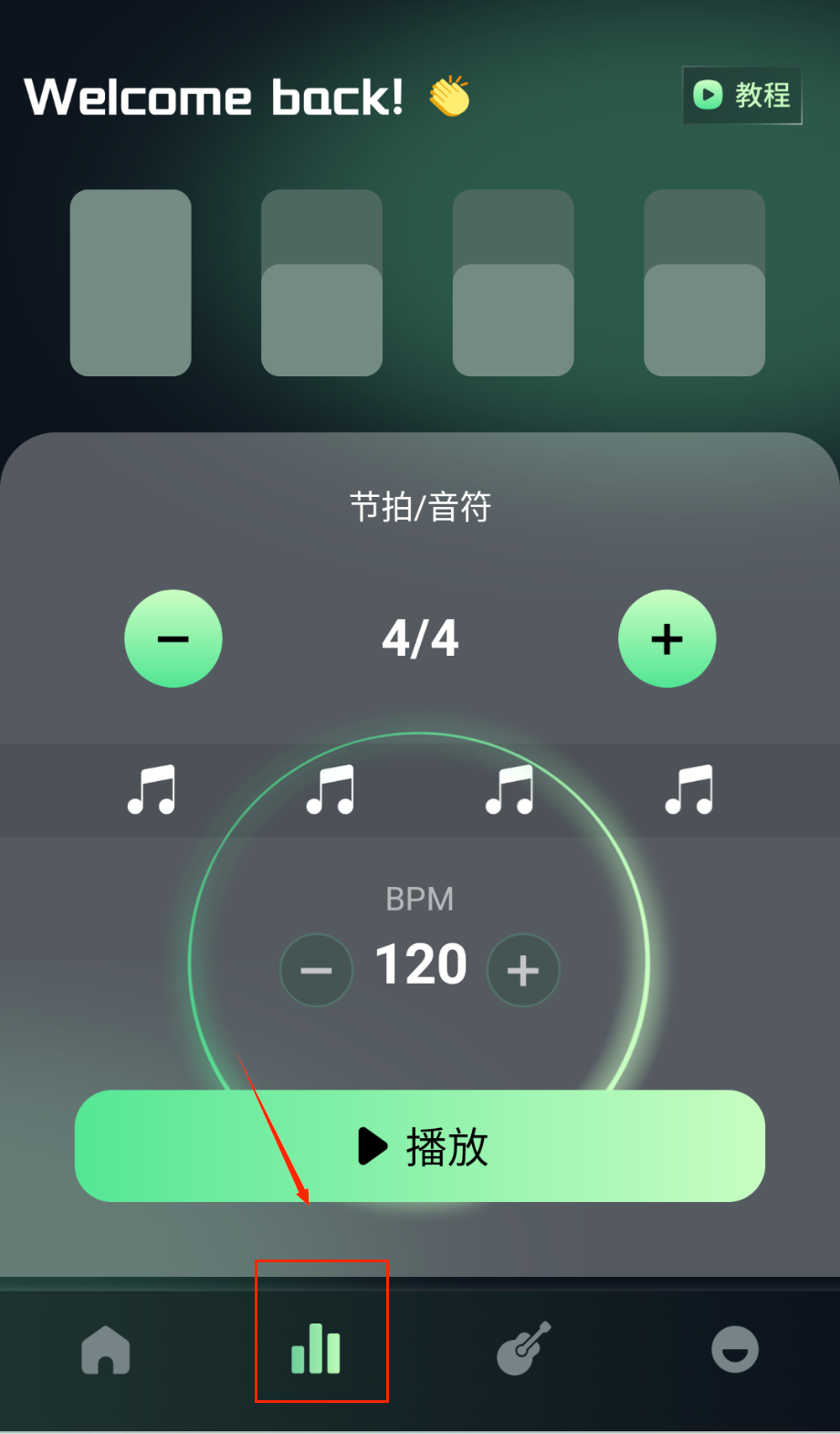
Task: Toggle the first beat block
Action: [x=131, y=283]
